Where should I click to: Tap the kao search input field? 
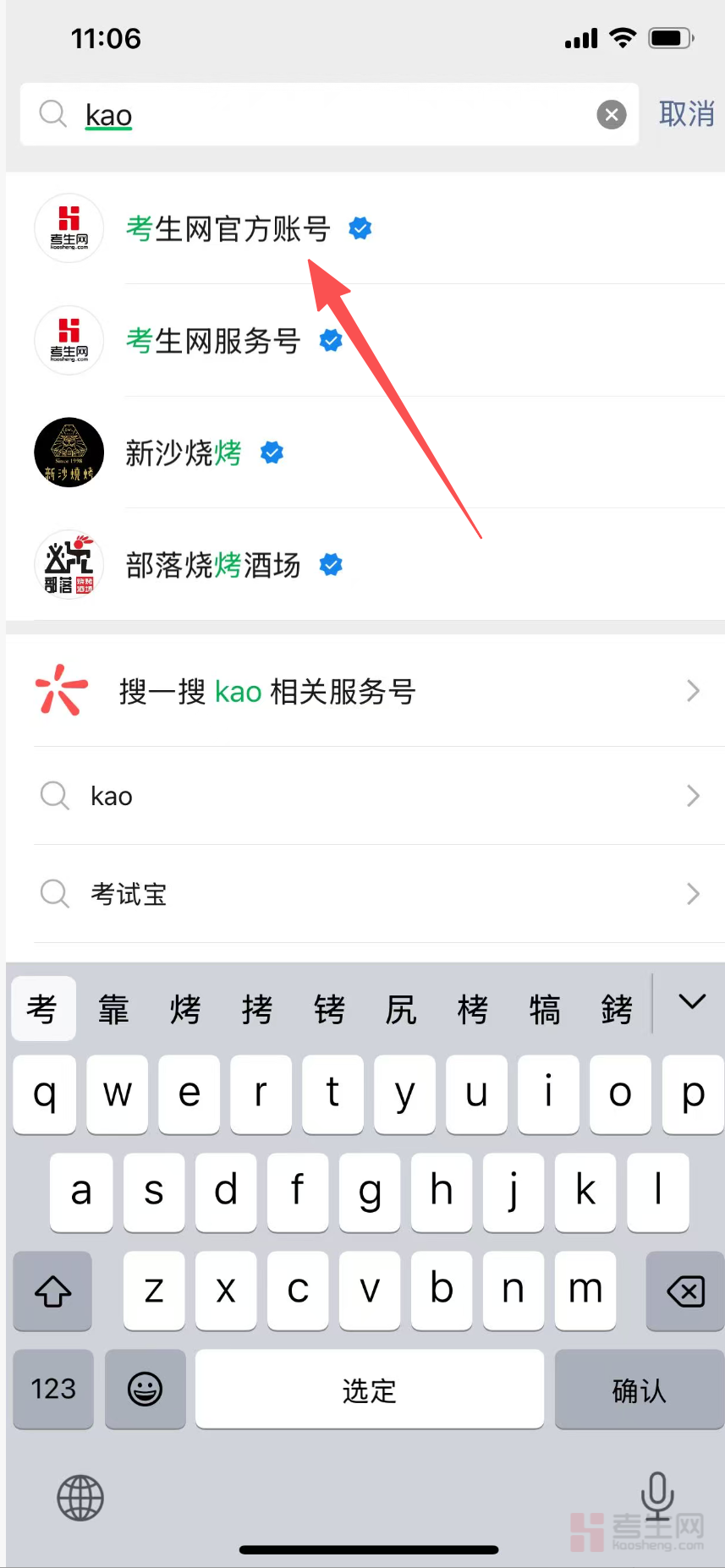point(338,114)
